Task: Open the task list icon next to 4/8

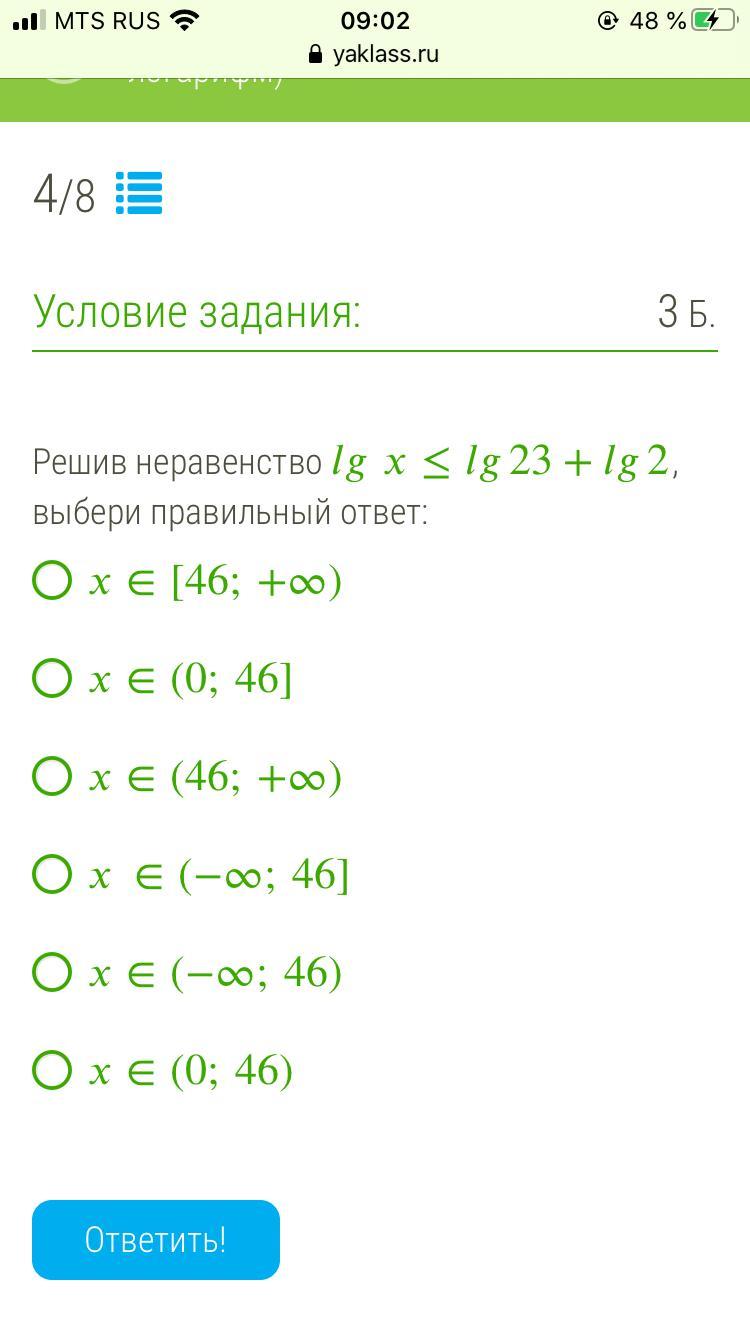Action: (x=139, y=193)
